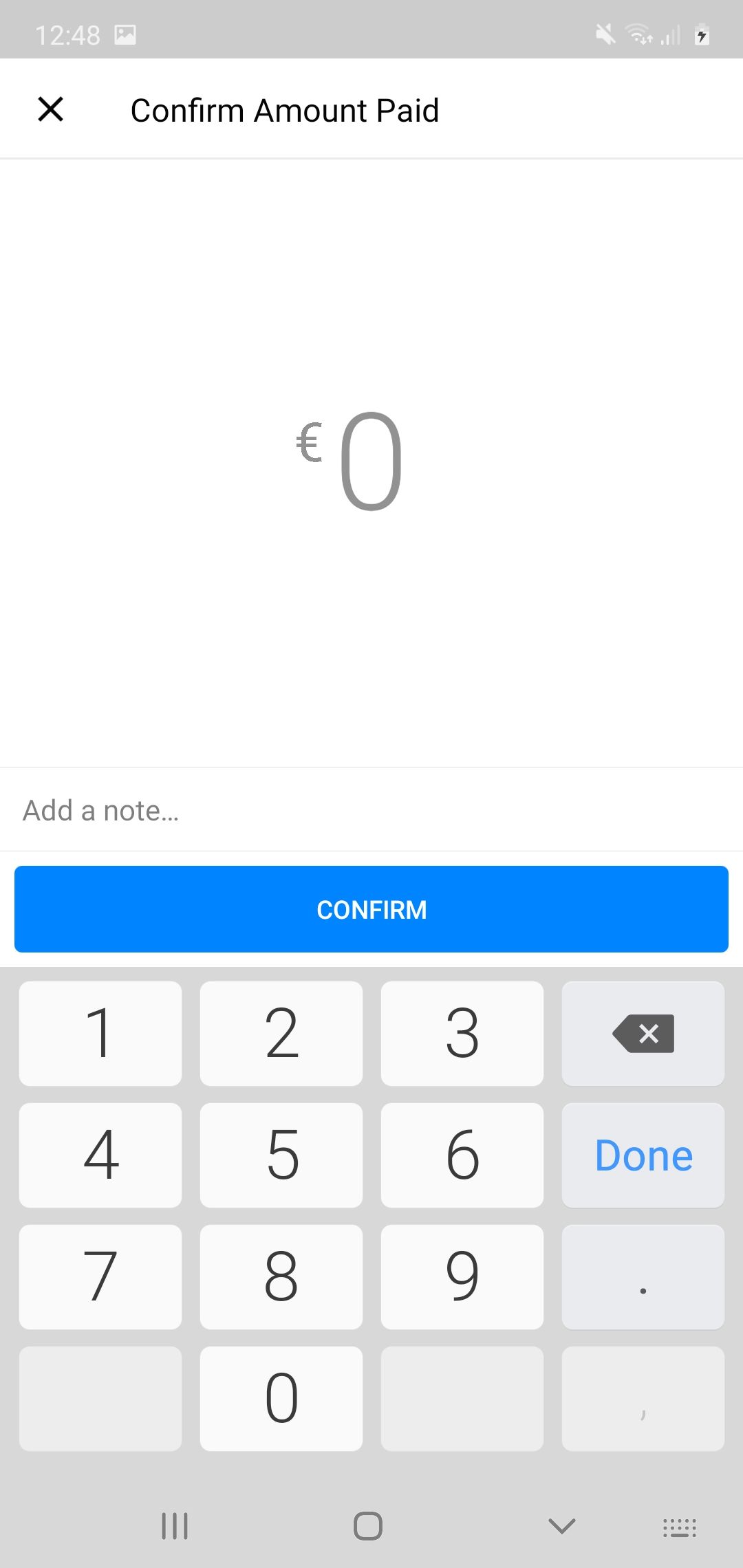Enter digit 5 on the keypad
Viewport: 743px width, 1568px height.
(281, 1155)
